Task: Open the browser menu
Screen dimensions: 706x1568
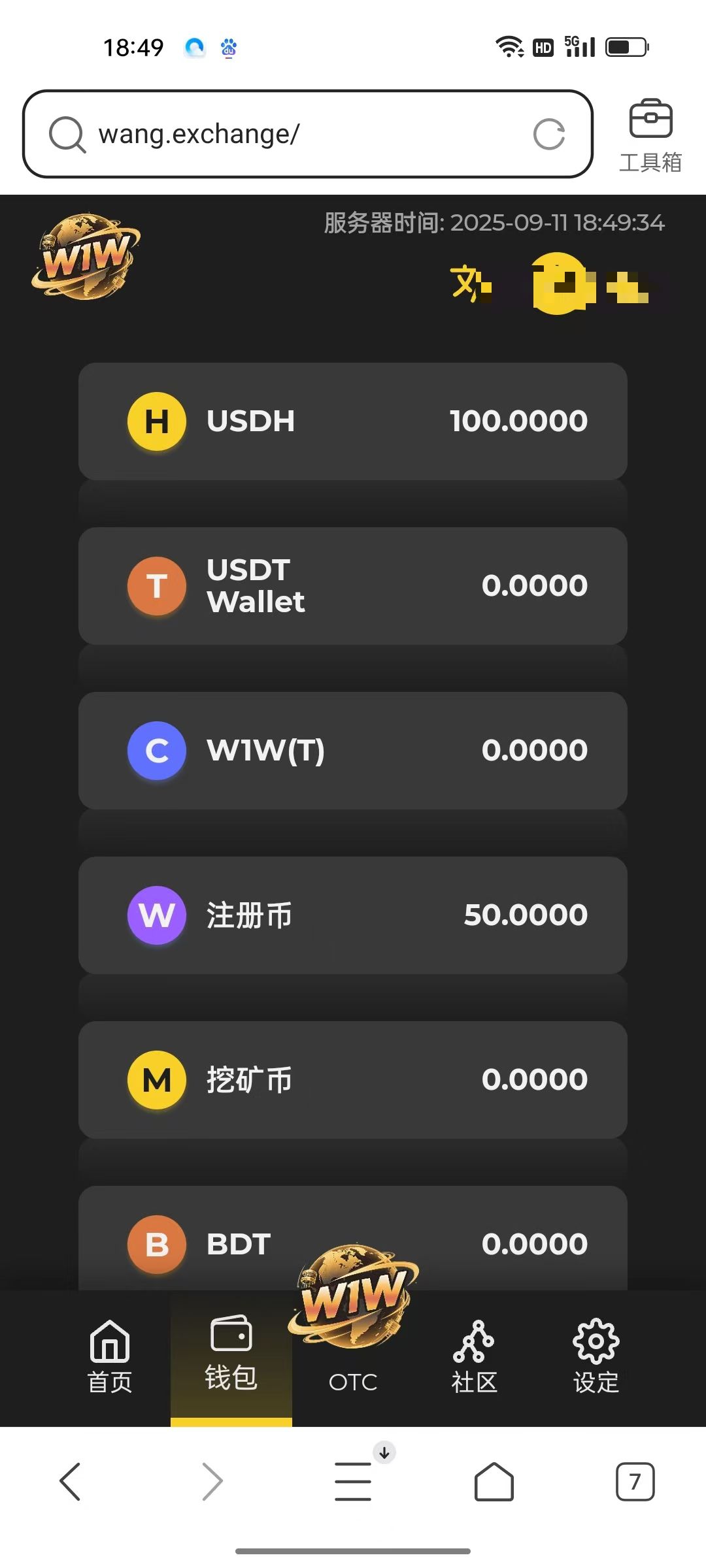Action: [354, 1482]
